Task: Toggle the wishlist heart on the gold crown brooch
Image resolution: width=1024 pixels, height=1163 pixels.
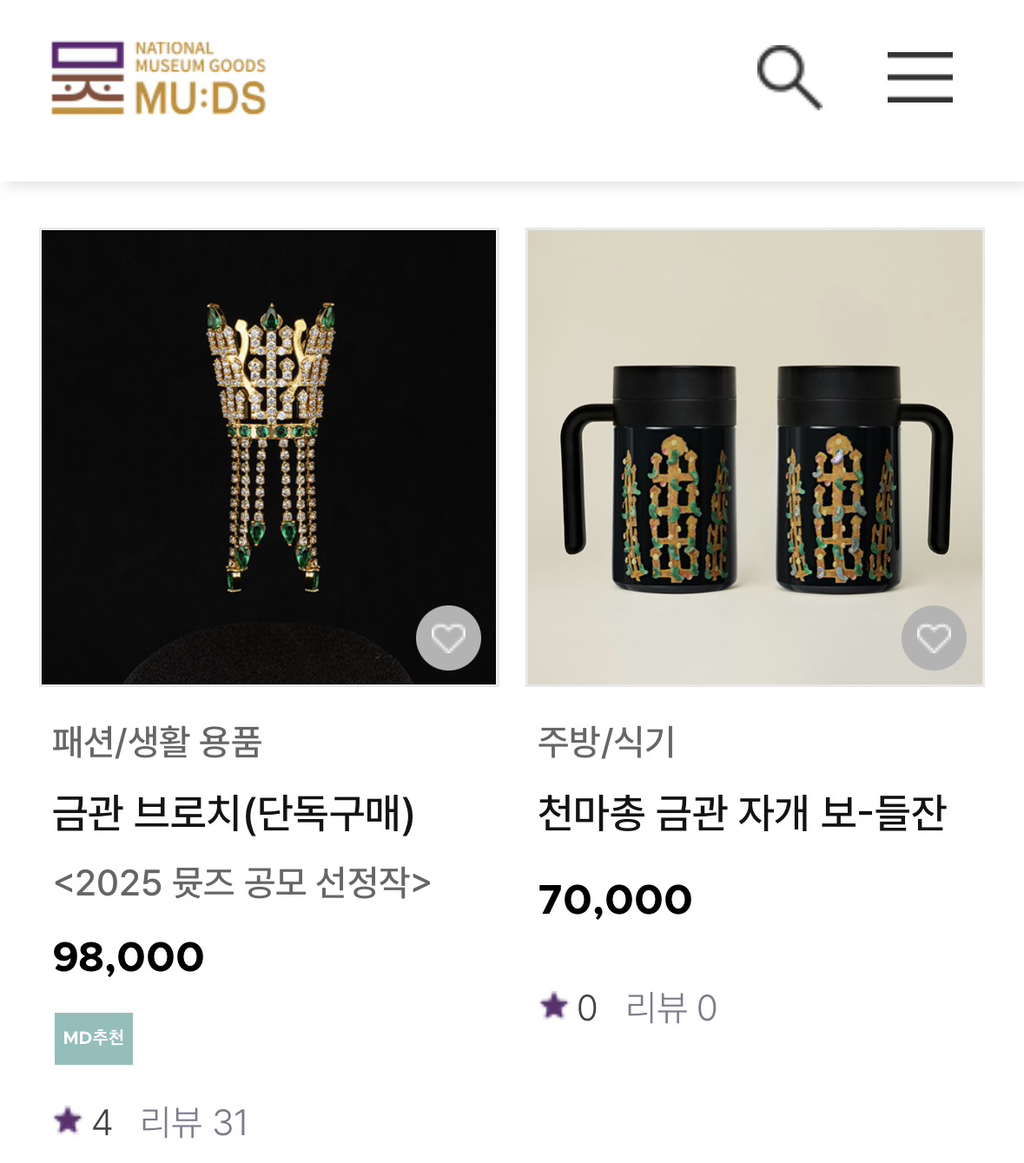Action: coord(448,637)
